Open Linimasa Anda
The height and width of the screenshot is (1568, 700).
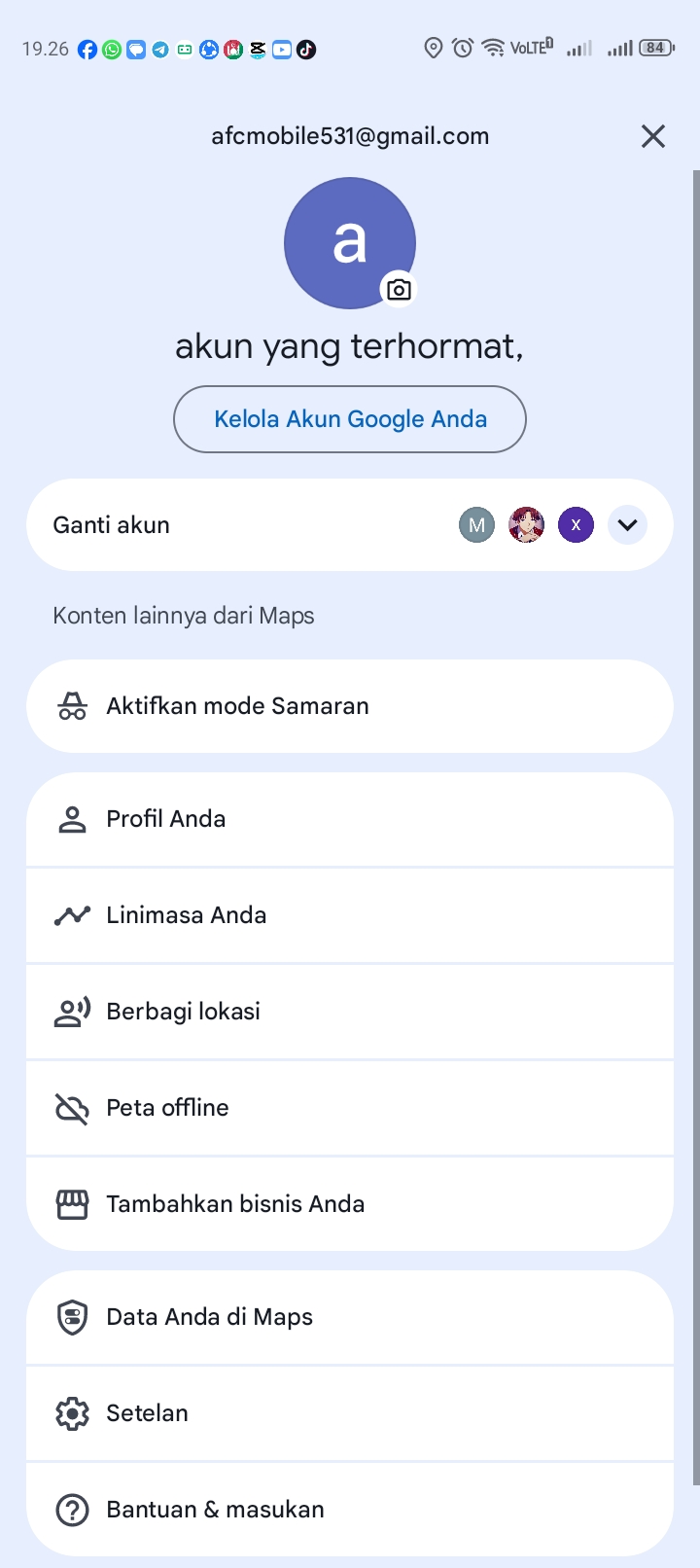tap(350, 915)
